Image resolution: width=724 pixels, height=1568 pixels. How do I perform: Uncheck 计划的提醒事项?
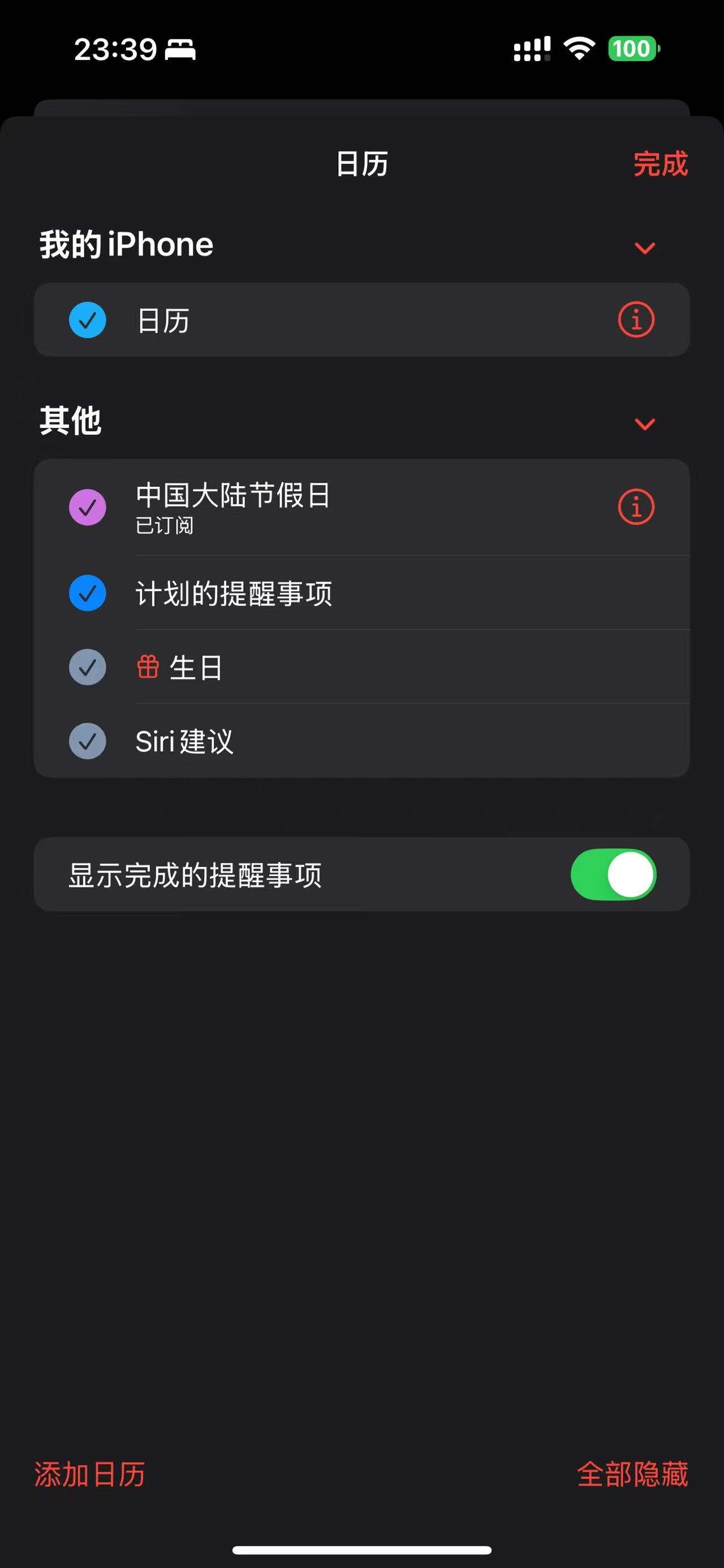tap(88, 593)
